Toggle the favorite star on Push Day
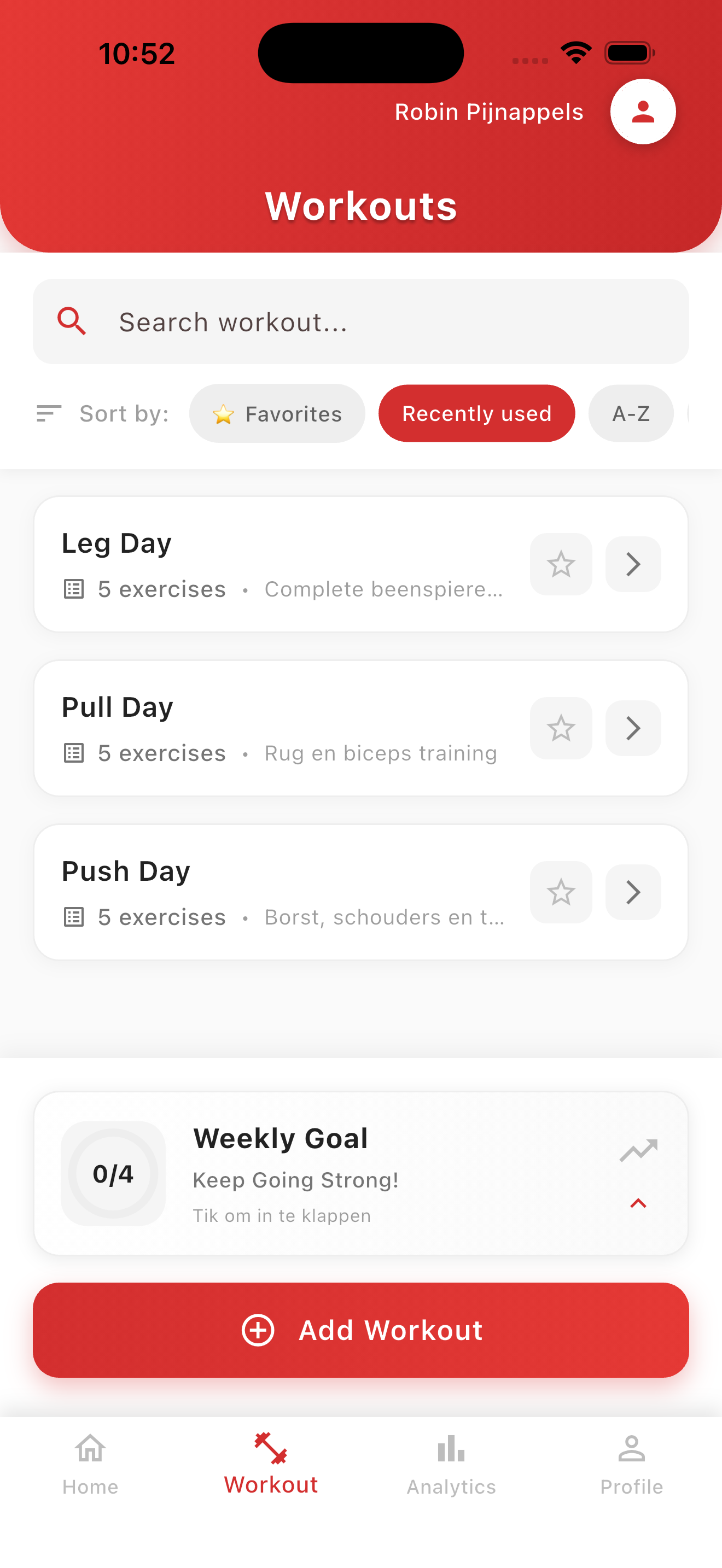Screen dimensions: 722x1568 pos(561,892)
